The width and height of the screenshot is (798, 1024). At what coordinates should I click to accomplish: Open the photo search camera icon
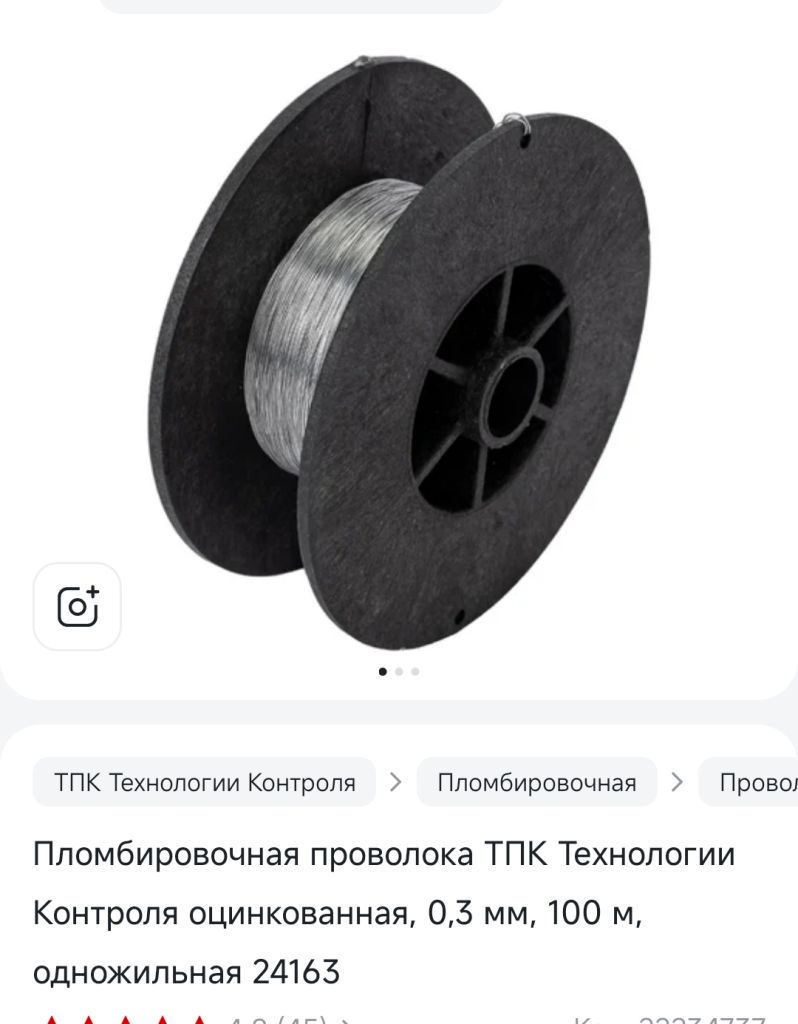[77, 607]
